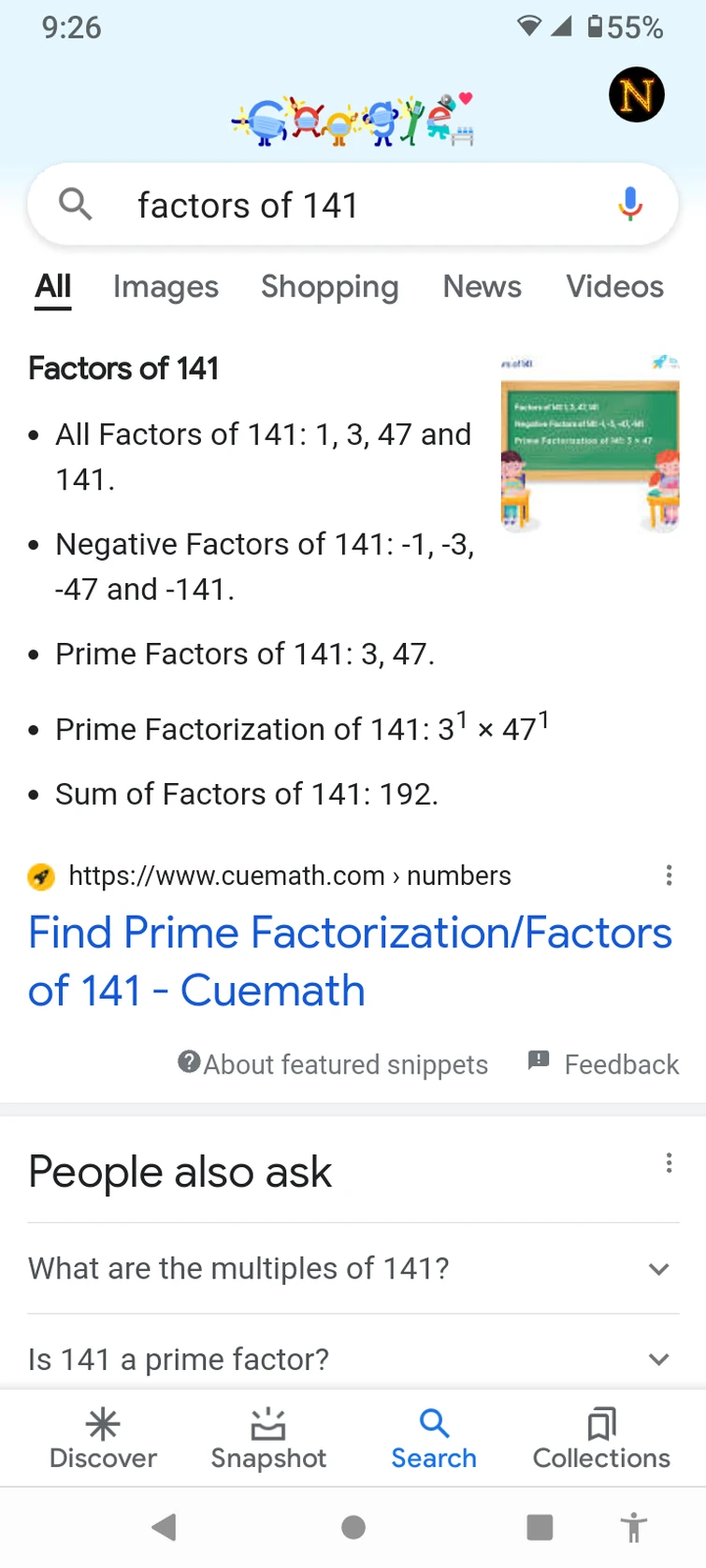Select the Search icon in bottom navigation

tap(434, 1424)
